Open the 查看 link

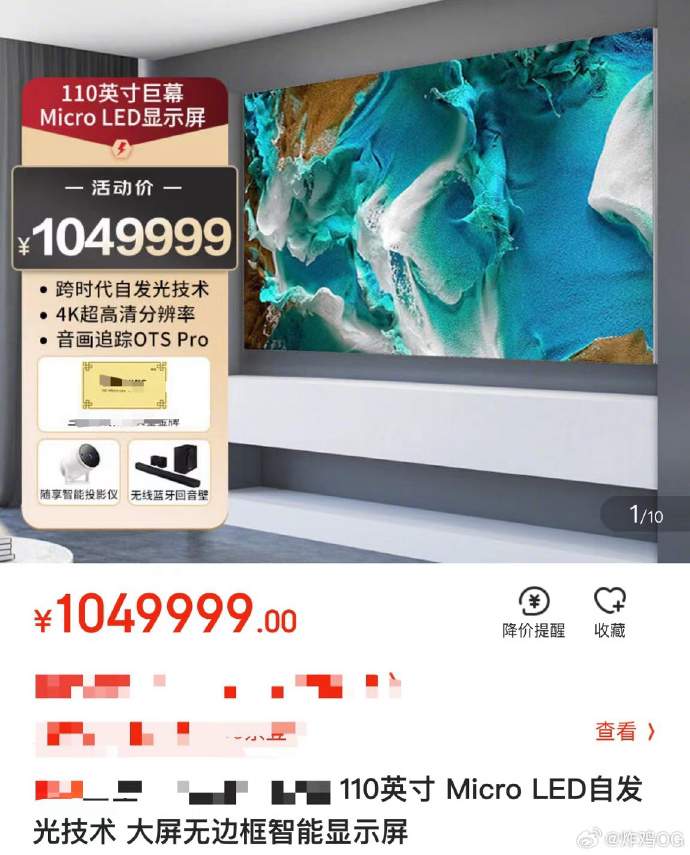click(625, 731)
